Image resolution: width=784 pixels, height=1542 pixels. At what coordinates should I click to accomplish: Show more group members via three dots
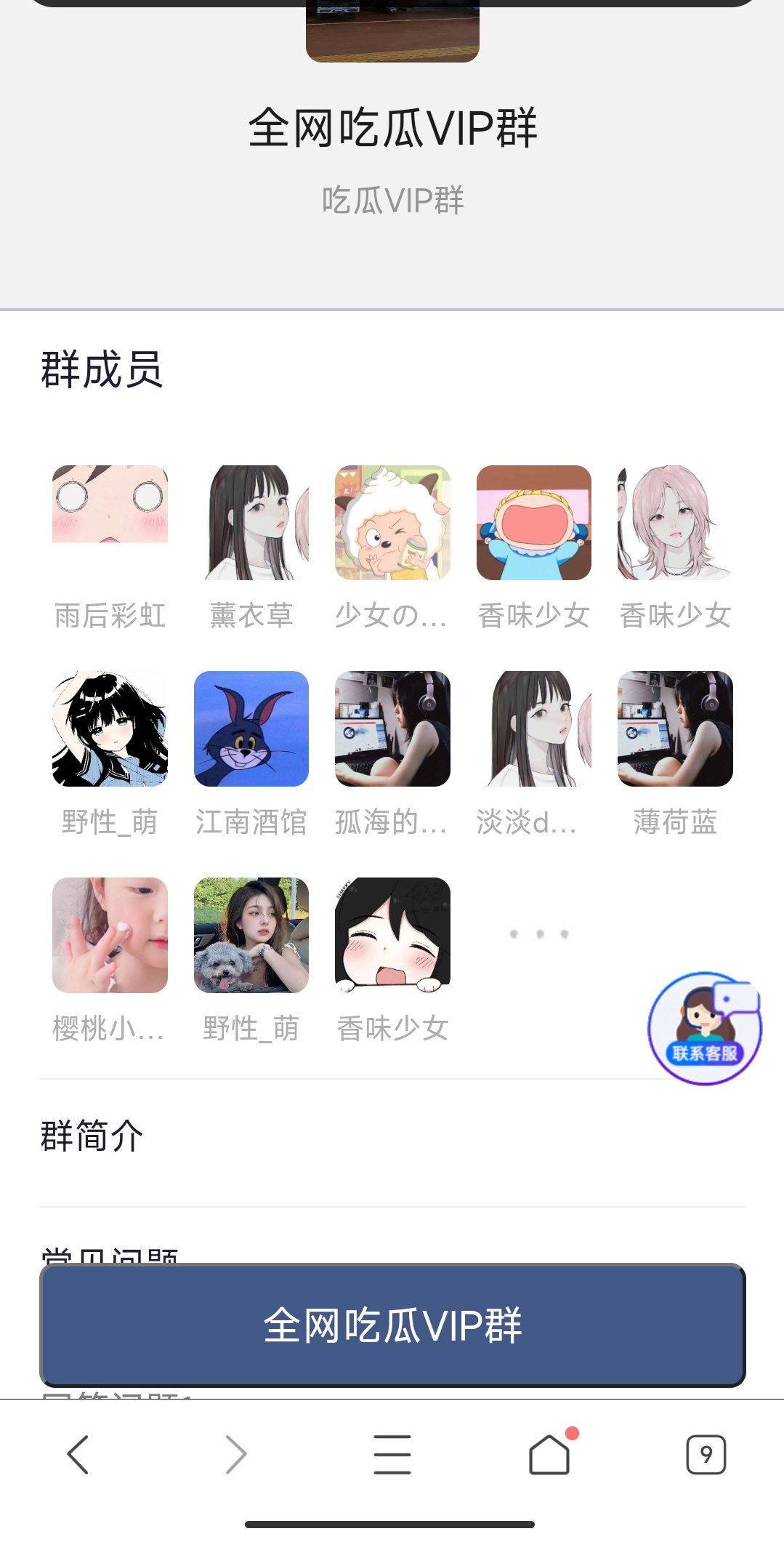[538, 933]
